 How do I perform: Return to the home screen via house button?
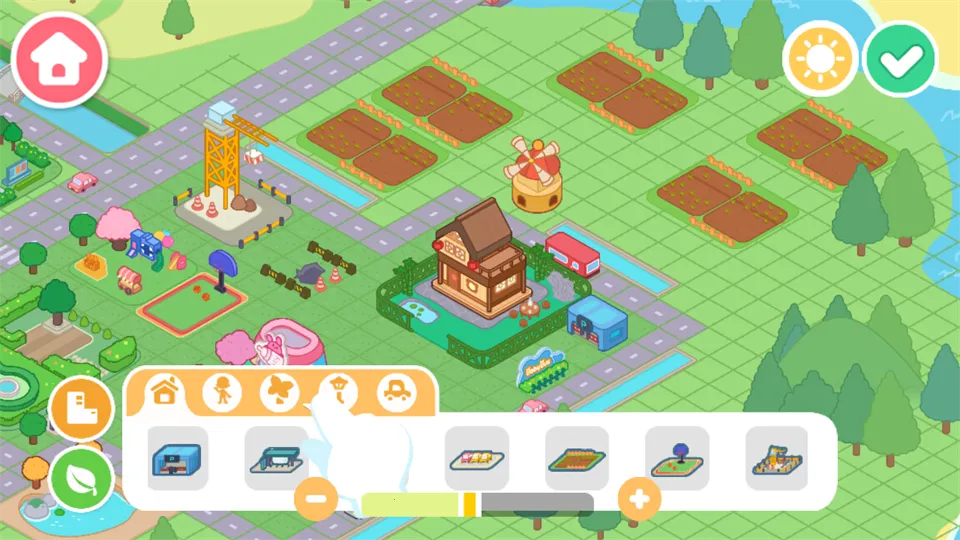pyautogui.click(x=59, y=60)
